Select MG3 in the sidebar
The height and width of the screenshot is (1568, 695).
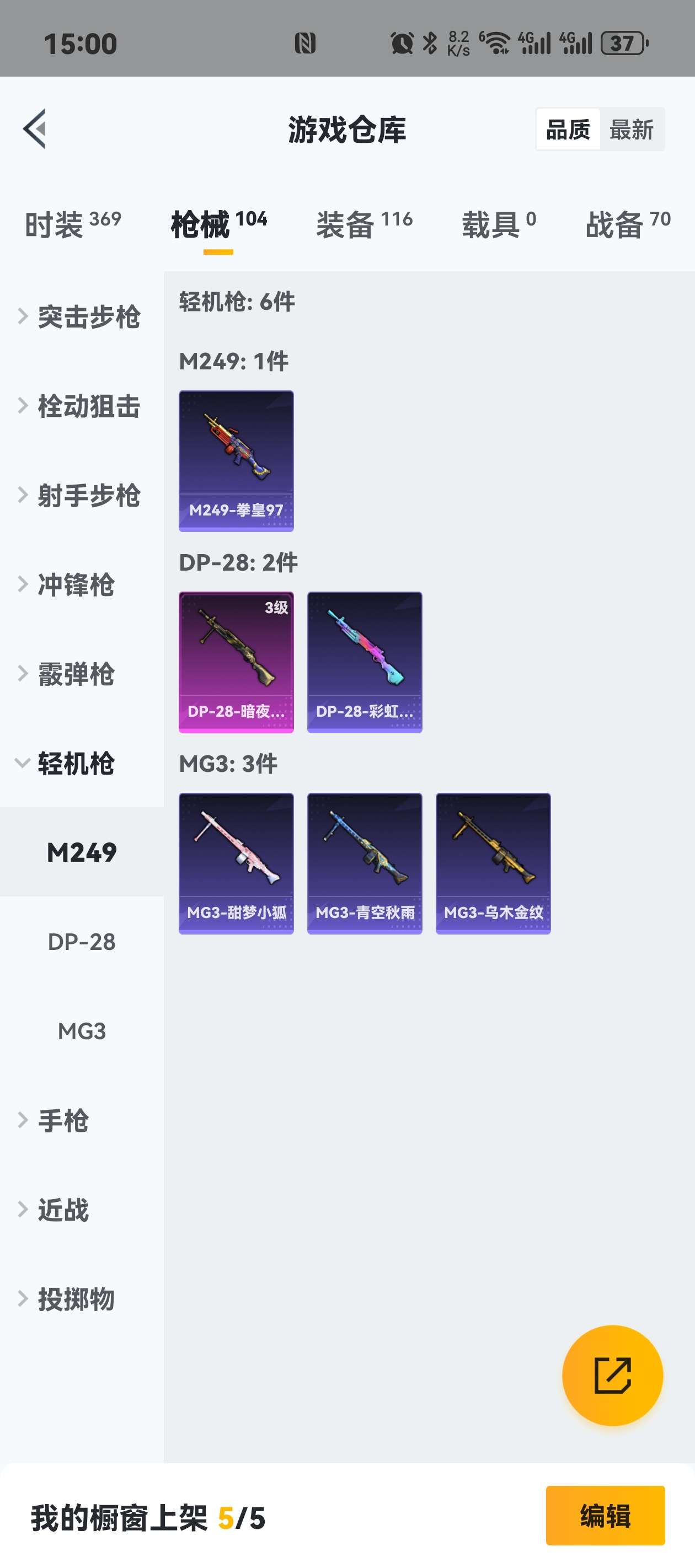[82, 1031]
